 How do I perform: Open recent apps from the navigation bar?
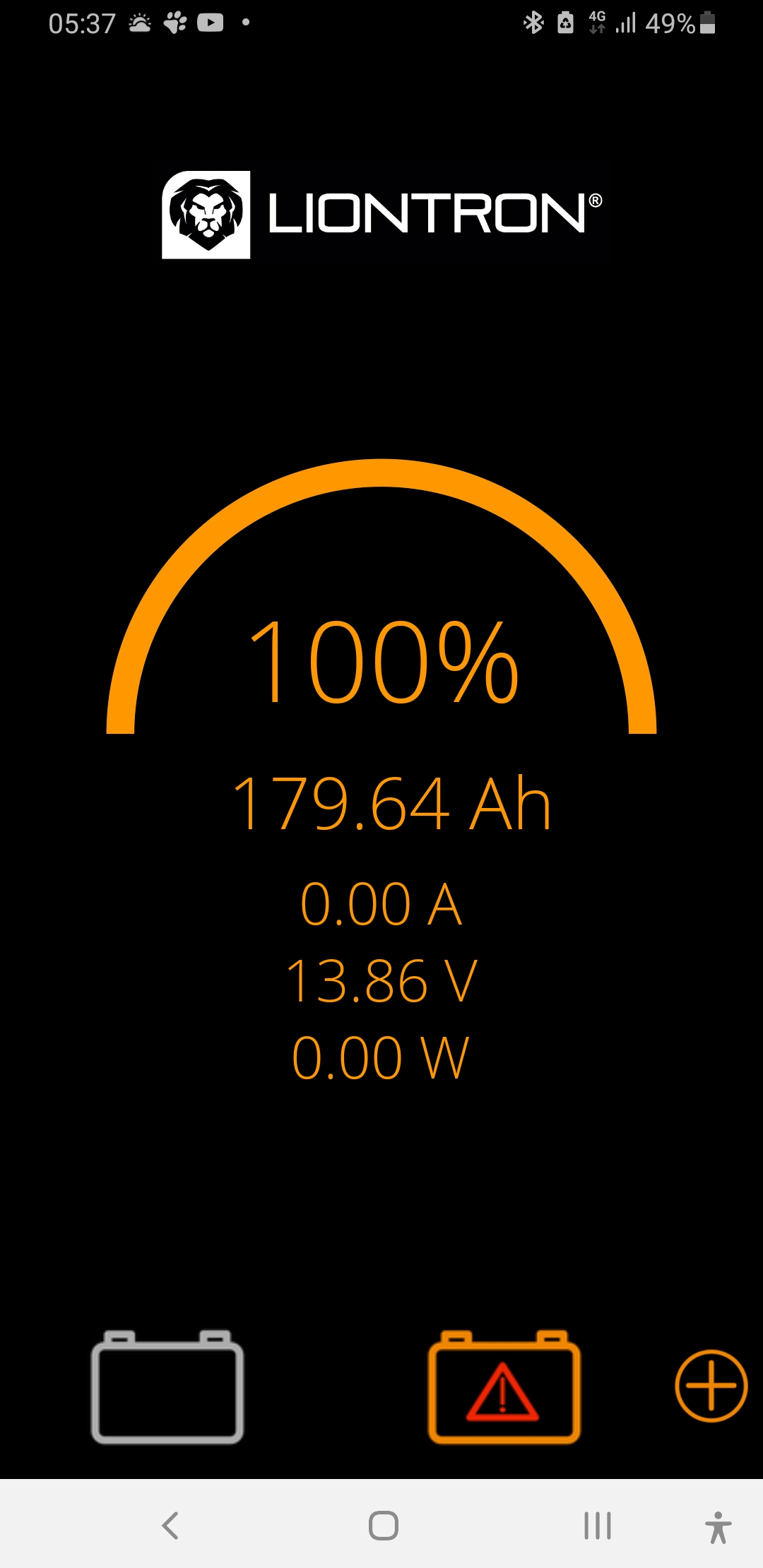[598, 1525]
